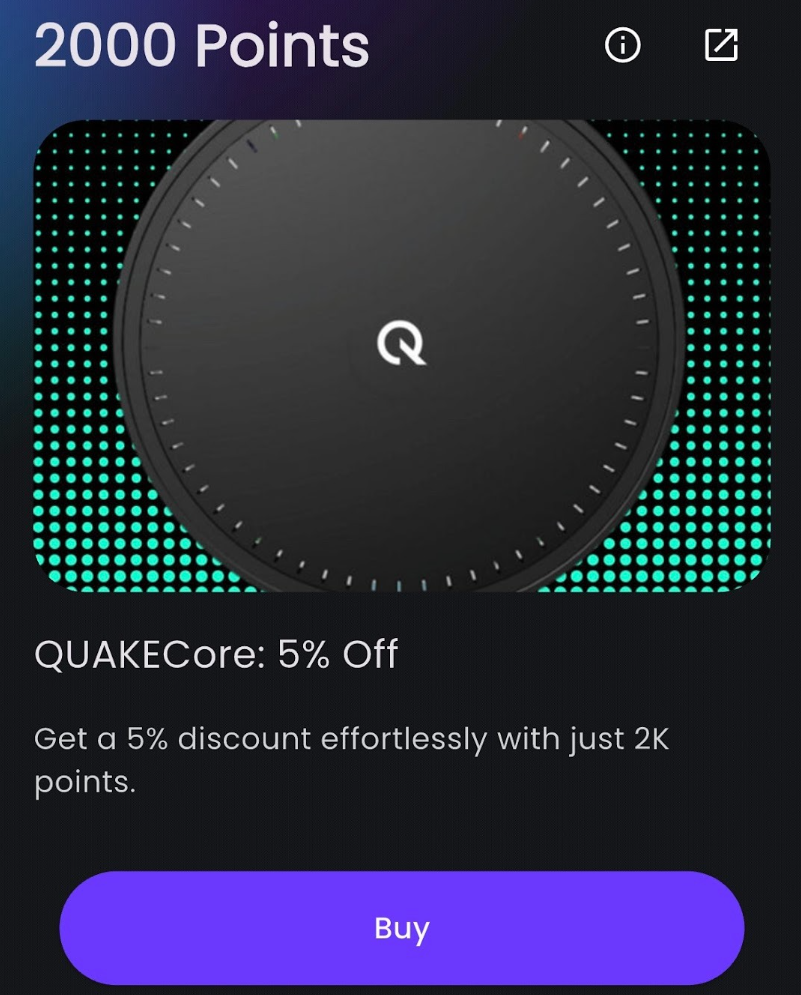This screenshot has height=995, width=801.
Task: Open the external link icon
Action: pos(721,45)
